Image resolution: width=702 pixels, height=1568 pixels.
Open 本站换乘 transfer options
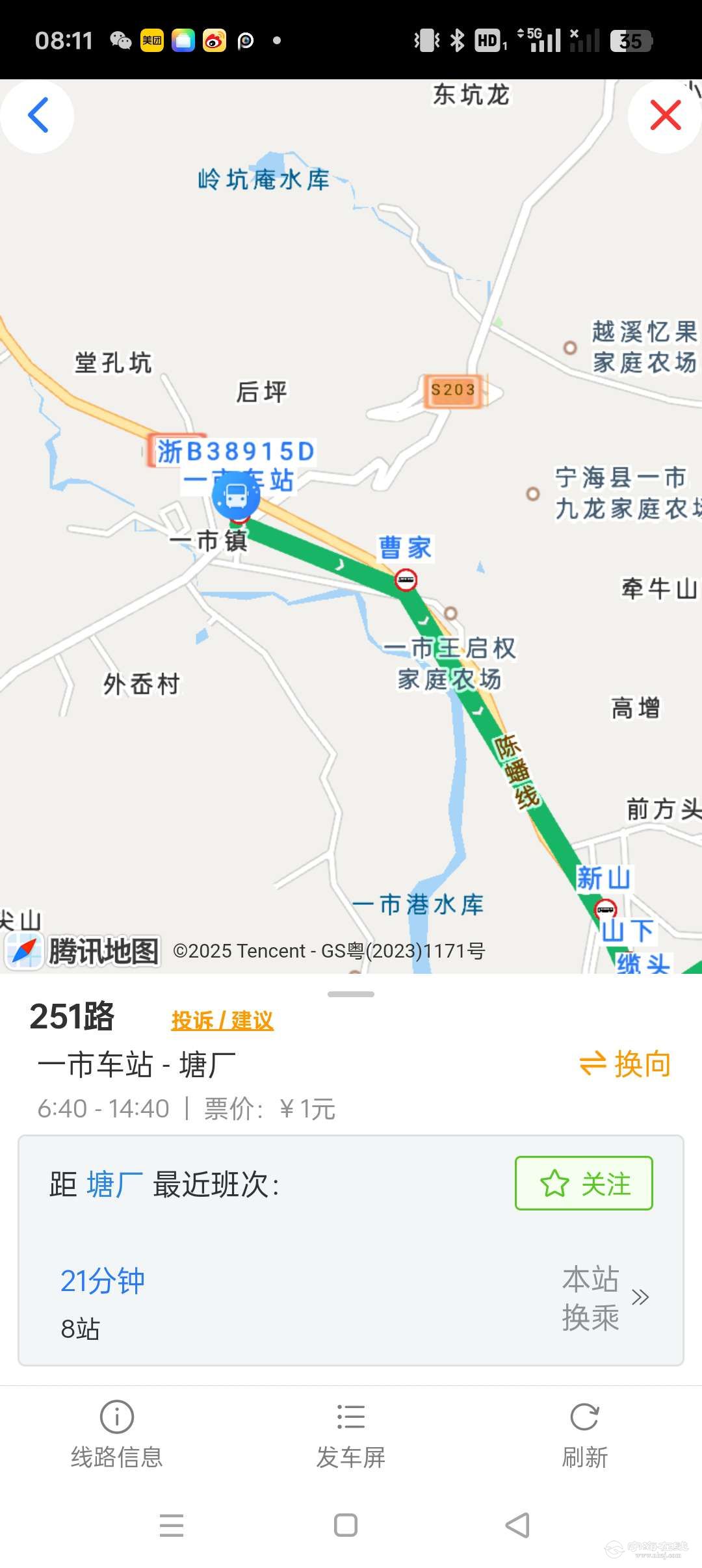(x=604, y=1298)
